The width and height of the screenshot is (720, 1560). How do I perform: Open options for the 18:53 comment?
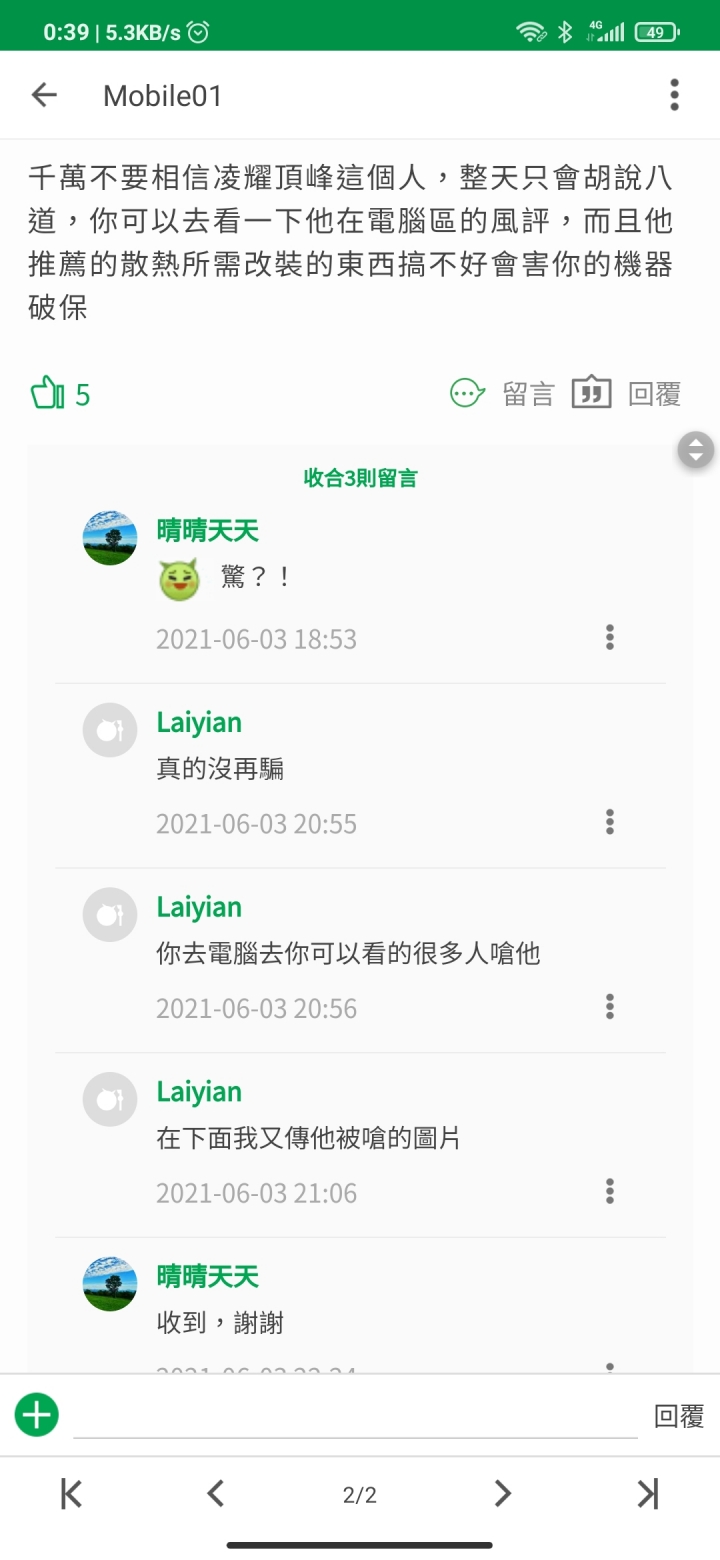tap(610, 638)
